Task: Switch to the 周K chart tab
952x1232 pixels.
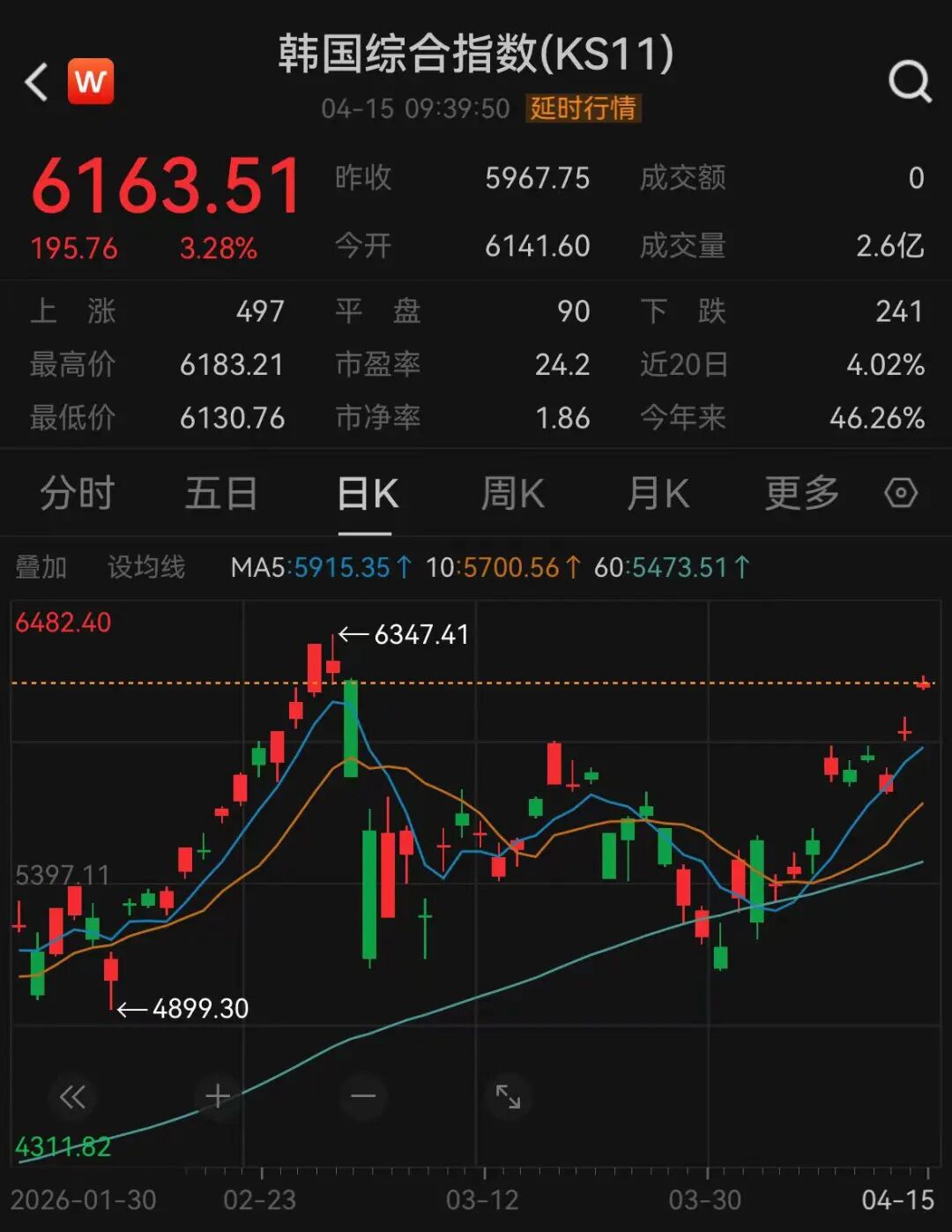Action: tap(512, 493)
